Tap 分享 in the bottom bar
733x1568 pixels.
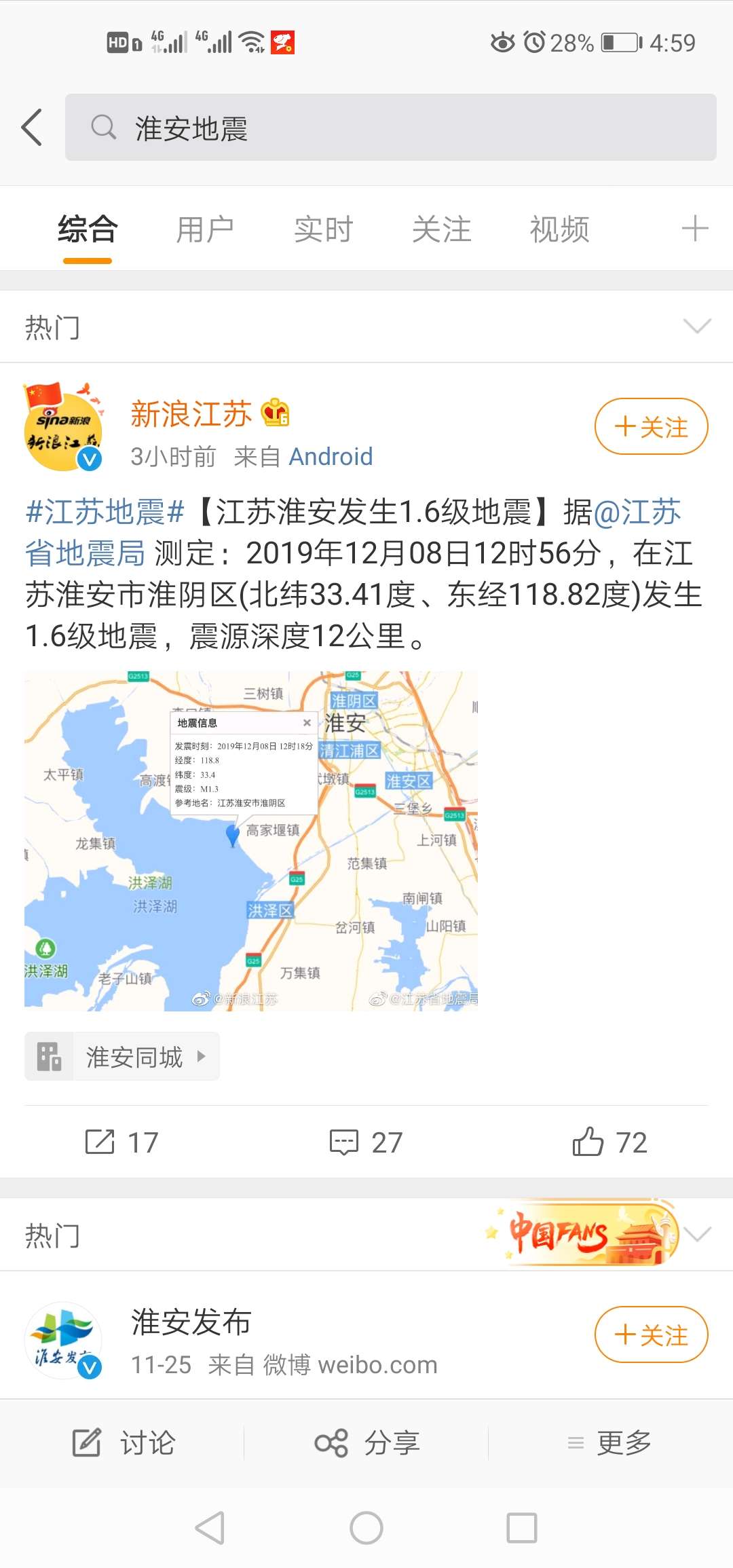point(367,1442)
